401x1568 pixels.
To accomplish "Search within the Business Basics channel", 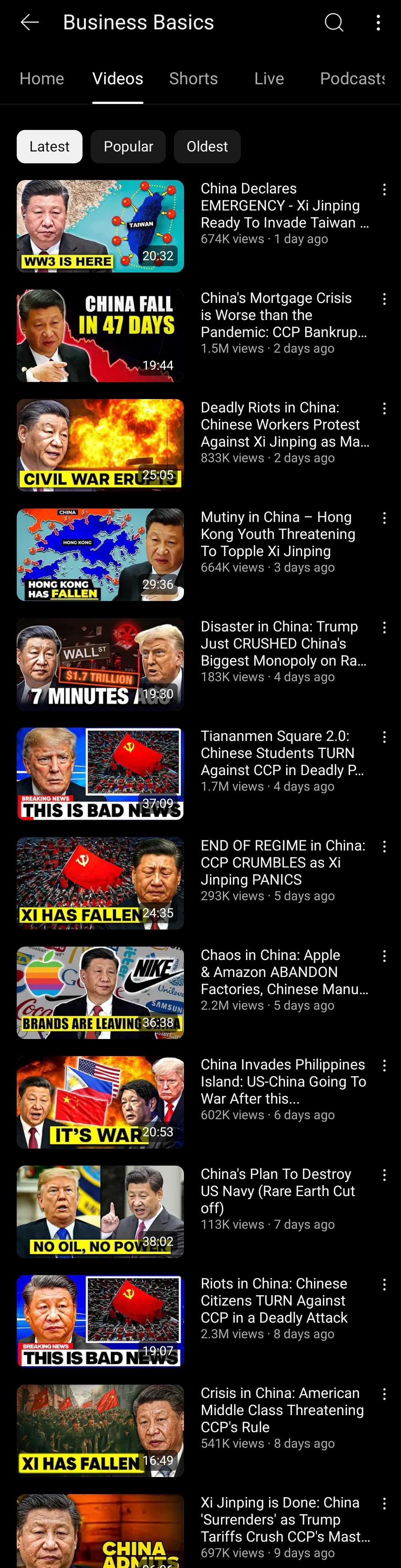I will coord(333,23).
